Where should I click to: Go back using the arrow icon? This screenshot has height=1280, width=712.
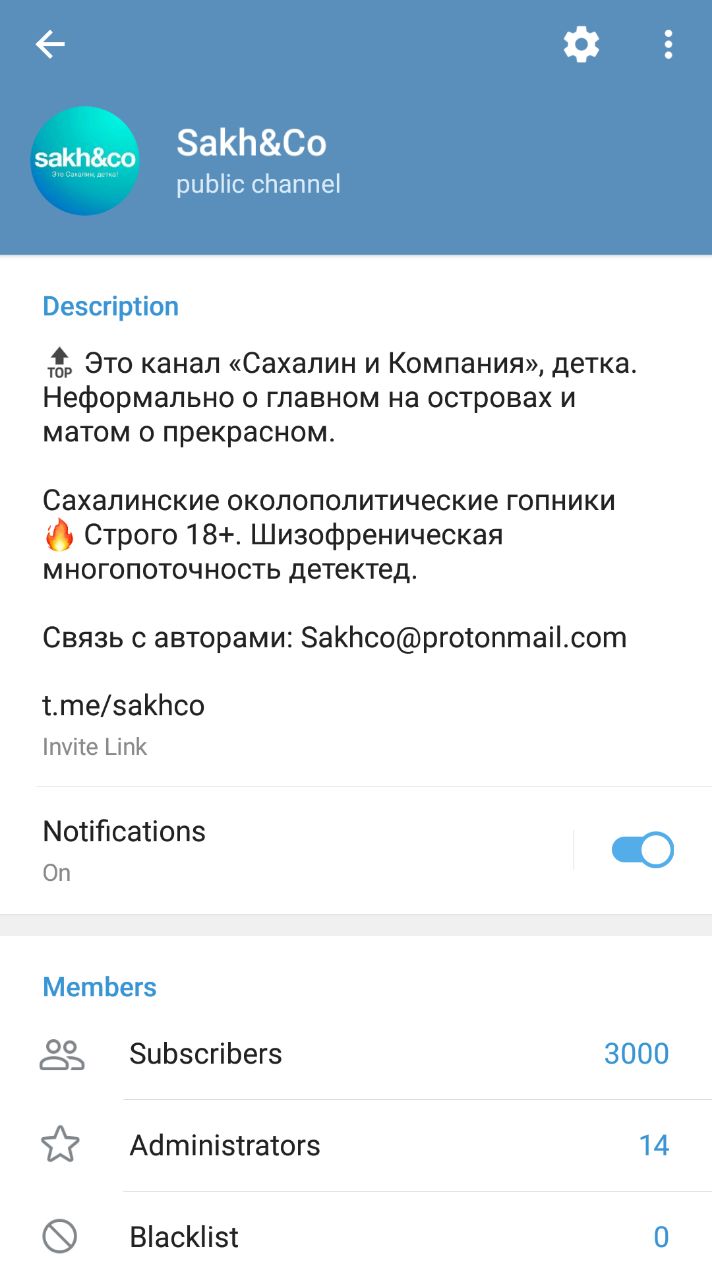tap(50, 44)
